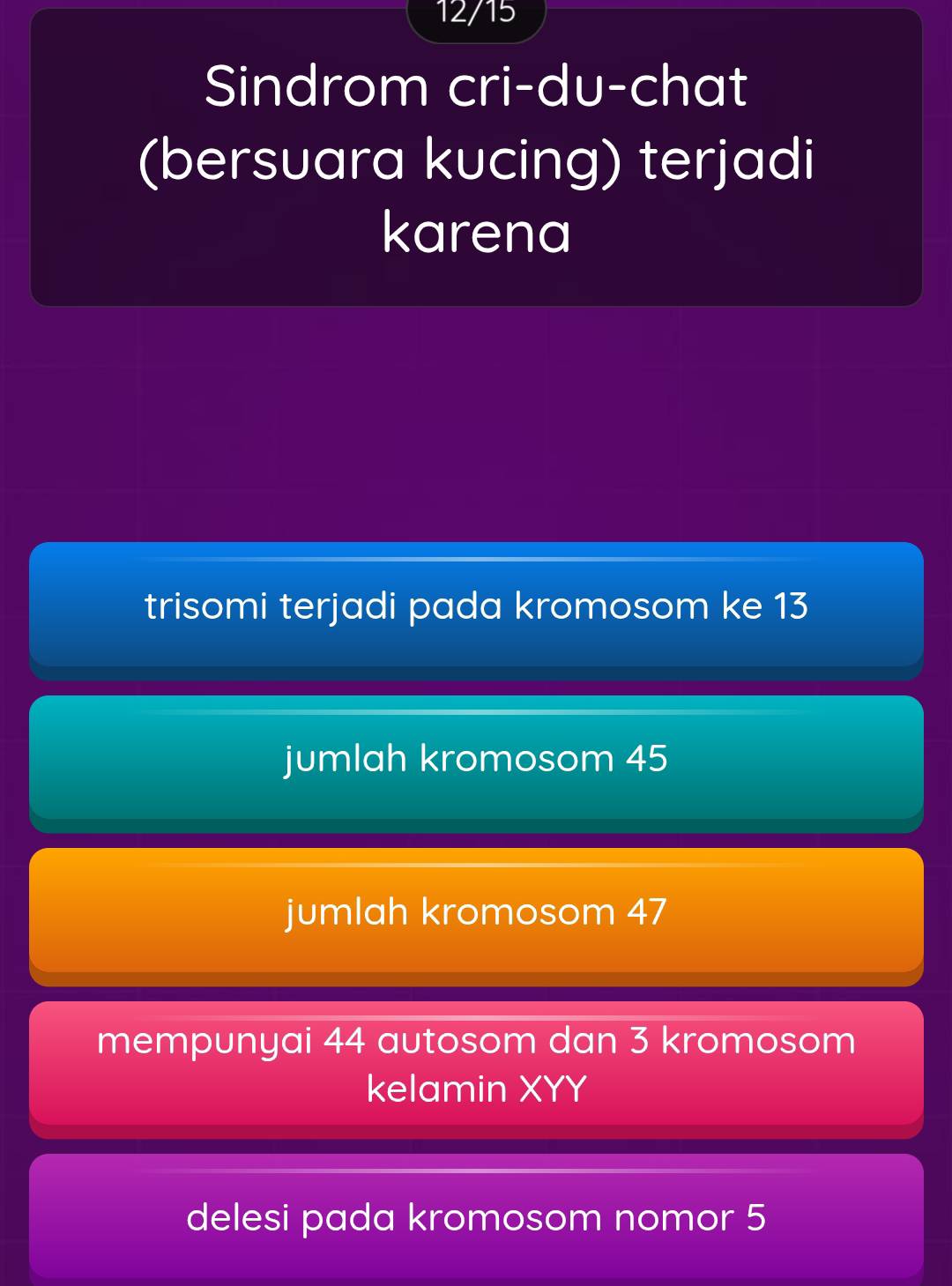Pick the 'jumlah kromosom 47' option
The height and width of the screenshot is (1286, 952).
(476, 911)
